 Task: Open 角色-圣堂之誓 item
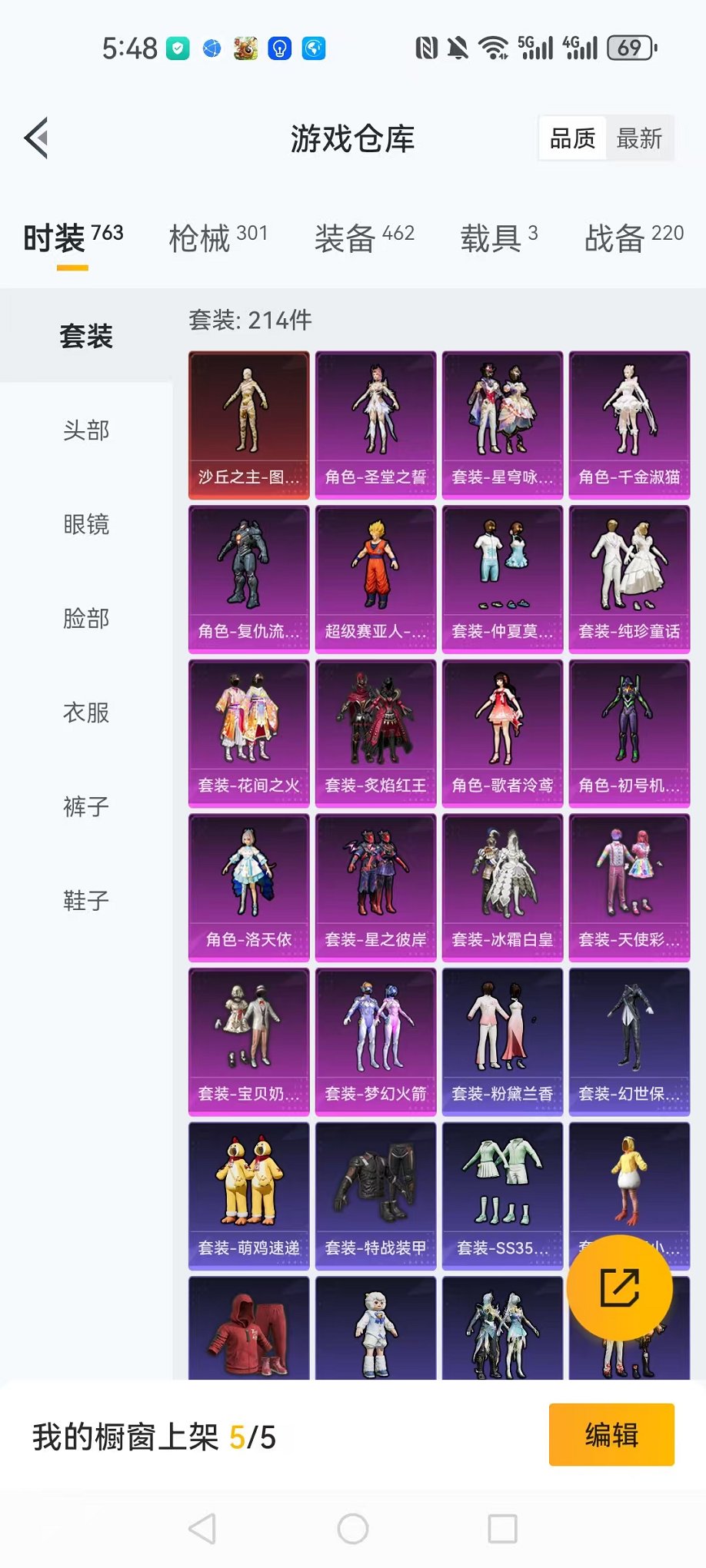click(x=375, y=425)
